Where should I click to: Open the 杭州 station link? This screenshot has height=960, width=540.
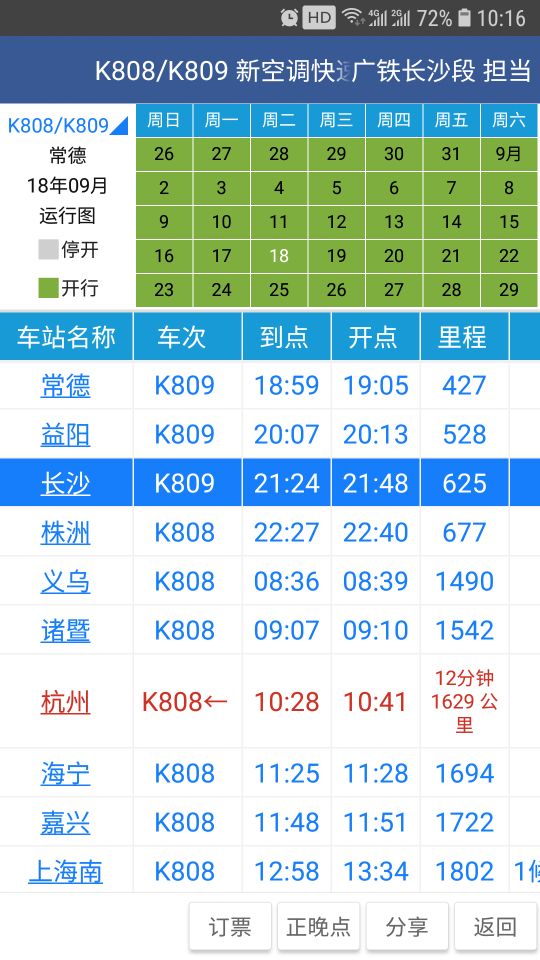tap(66, 702)
